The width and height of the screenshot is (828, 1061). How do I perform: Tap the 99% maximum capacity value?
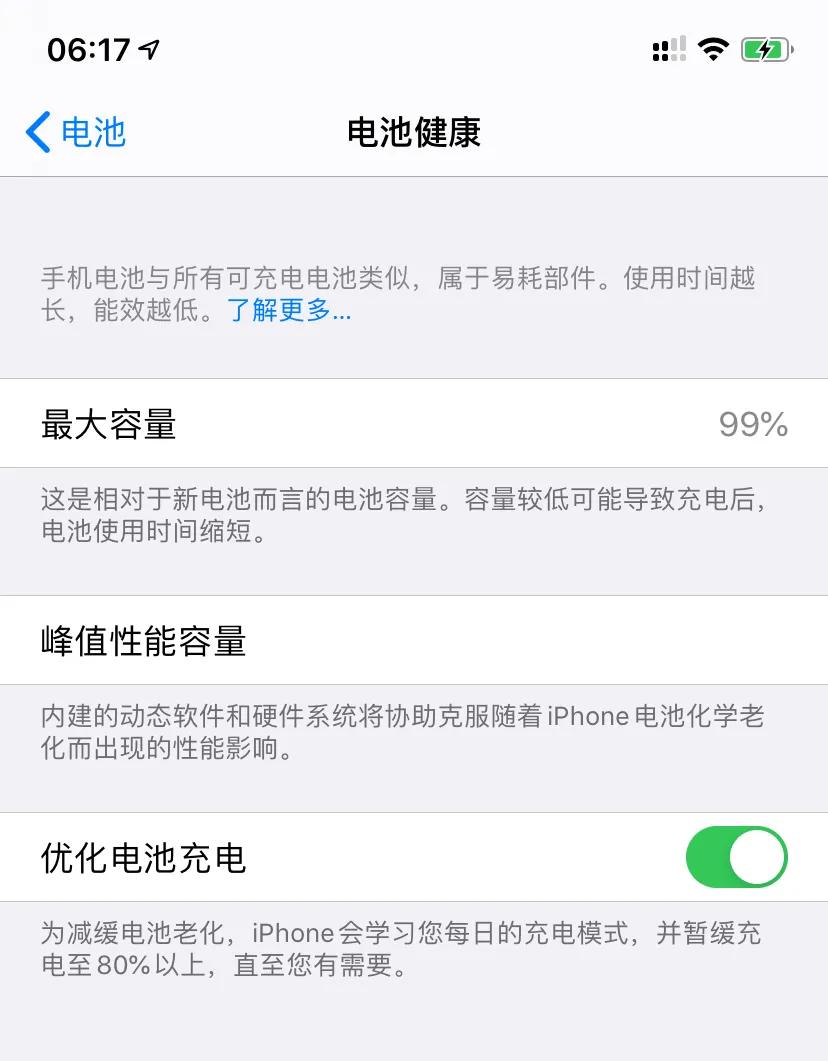click(754, 423)
